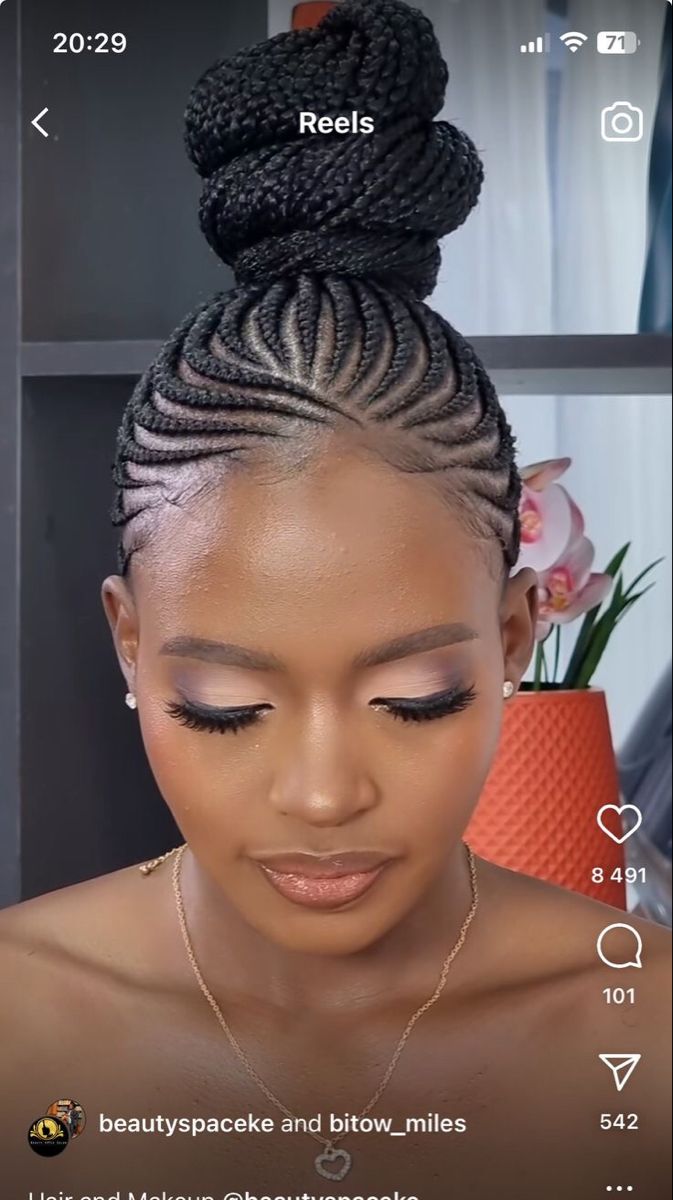Viewport: 673px width, 1200px height.
Task: Share this reel via the paper plane
Action: 619,1071
